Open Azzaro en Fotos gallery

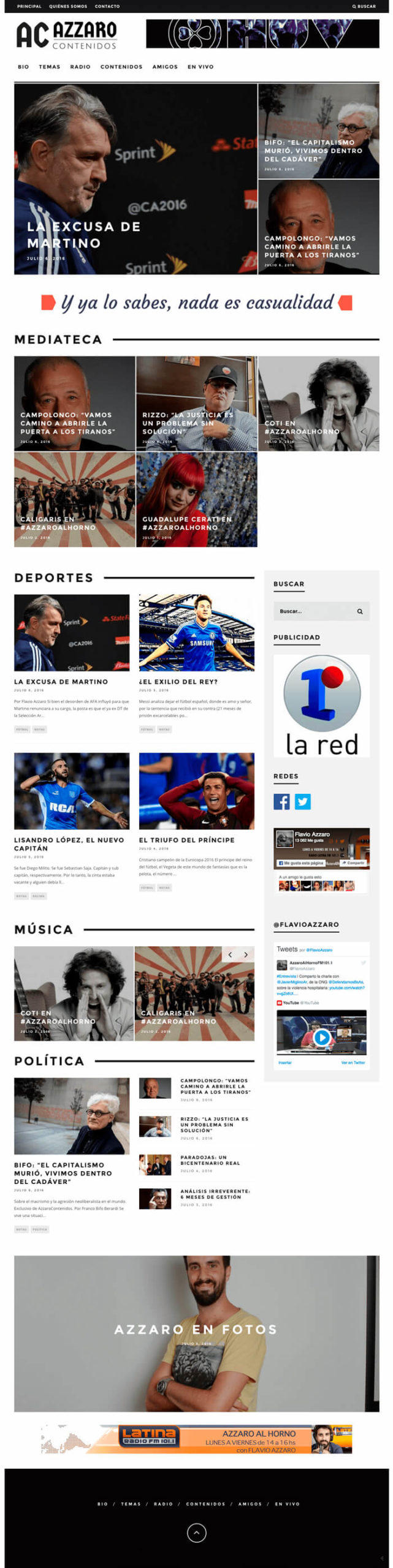point(196,1330)
